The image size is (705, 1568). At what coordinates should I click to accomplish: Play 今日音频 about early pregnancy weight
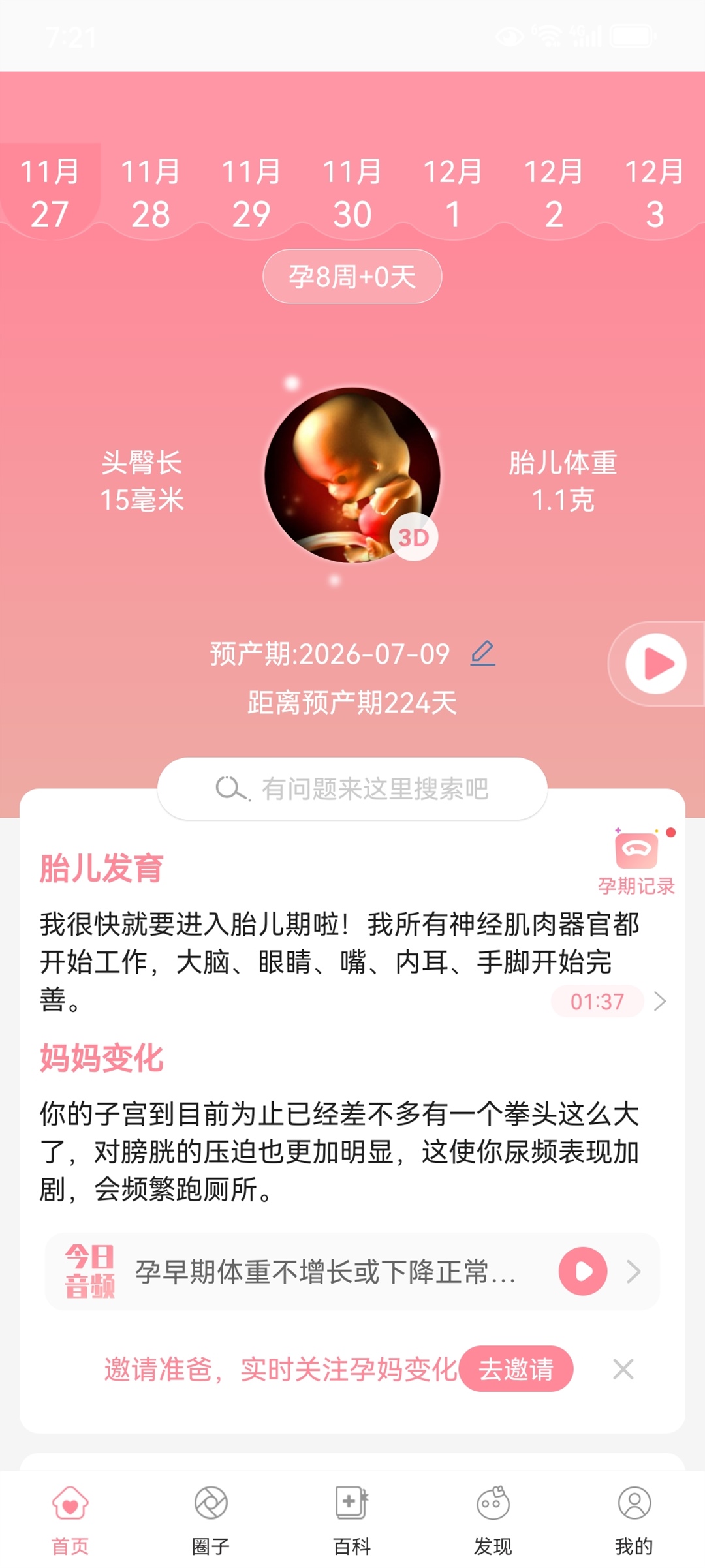click(x=583, y=1271)
